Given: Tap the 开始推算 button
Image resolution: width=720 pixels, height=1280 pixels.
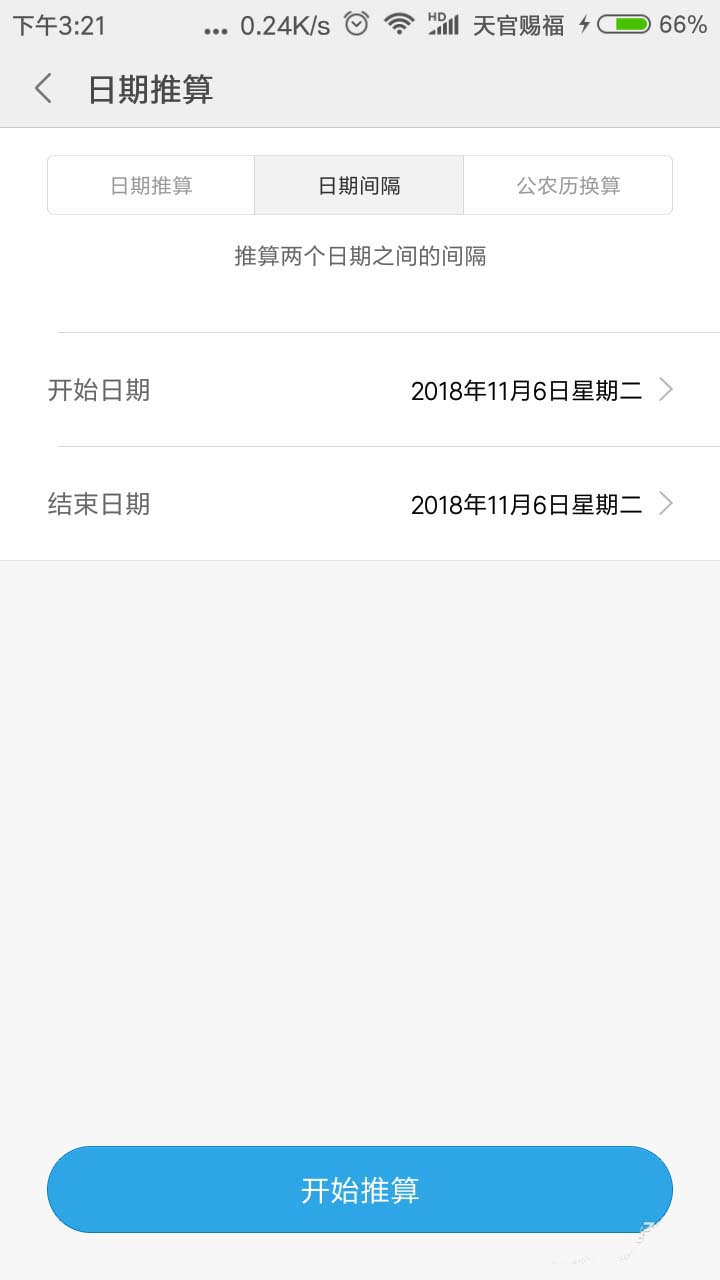Looking at the screenshot, I should (x=360, y=1189).
